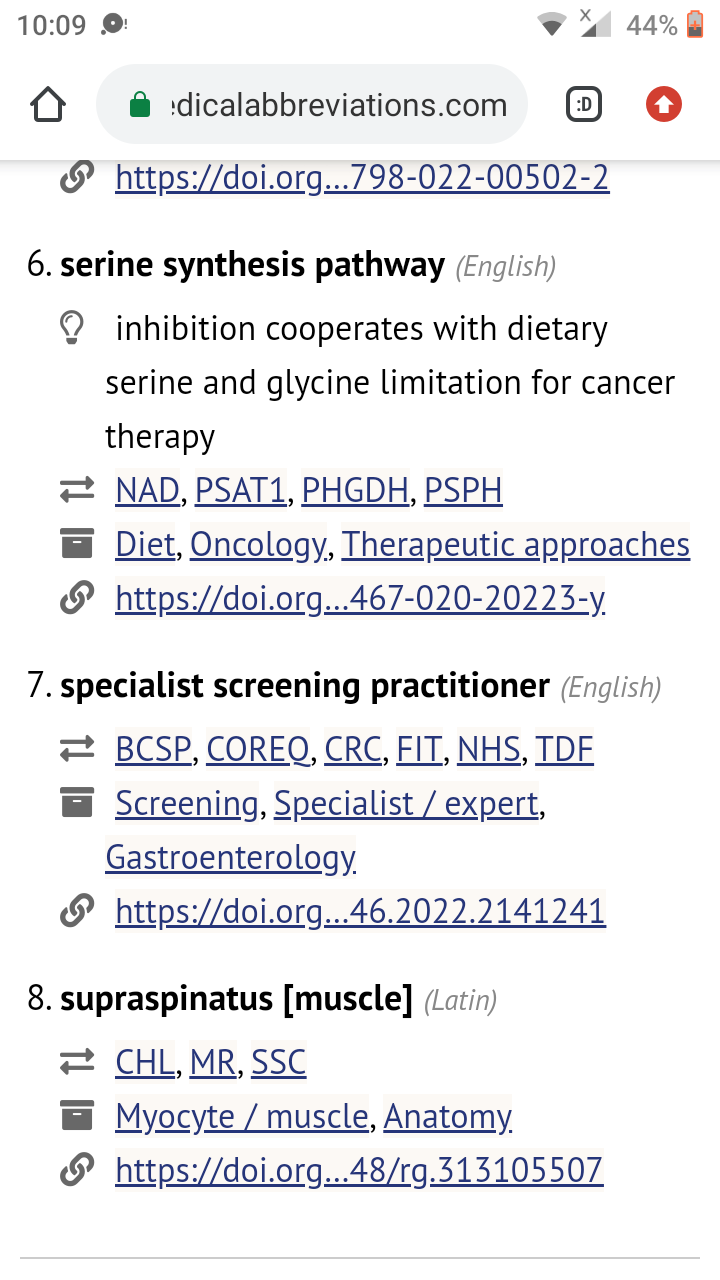Open the NHS abbreviation link

[489, 749]
